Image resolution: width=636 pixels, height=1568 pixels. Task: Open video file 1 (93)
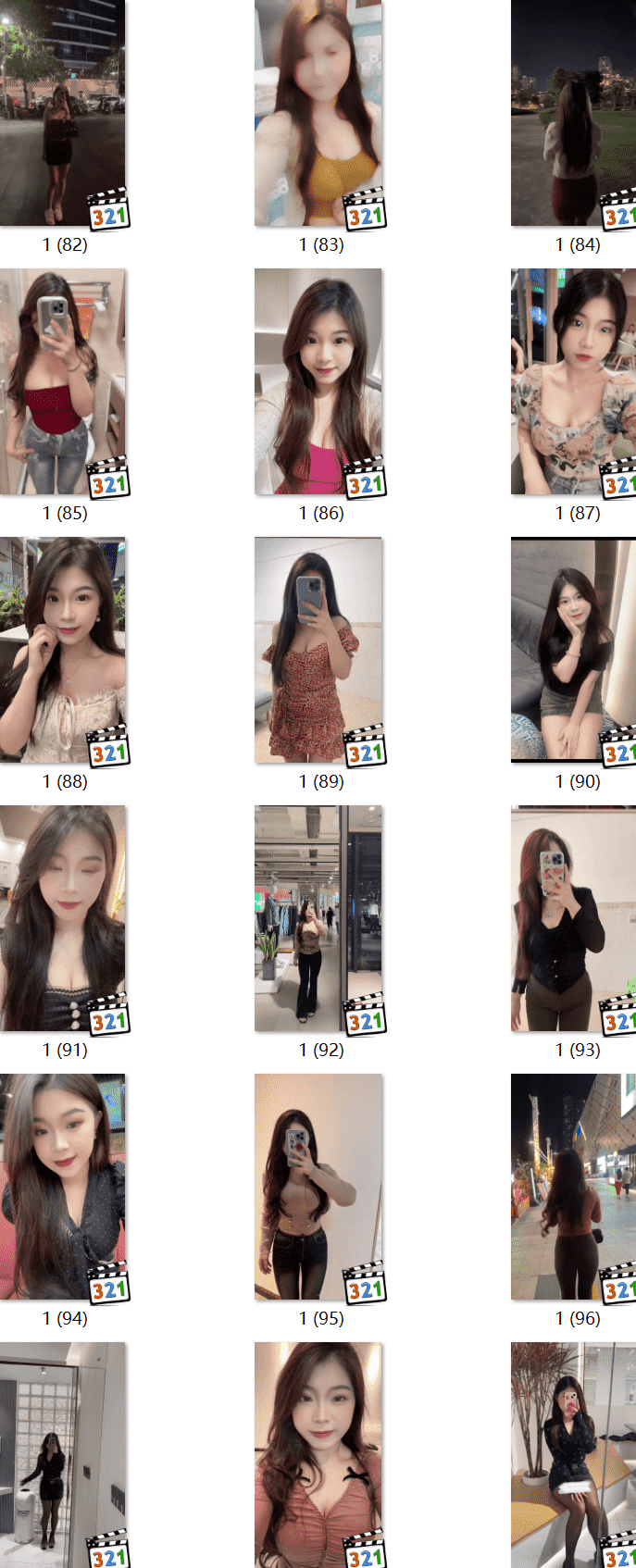coord(574,918)
